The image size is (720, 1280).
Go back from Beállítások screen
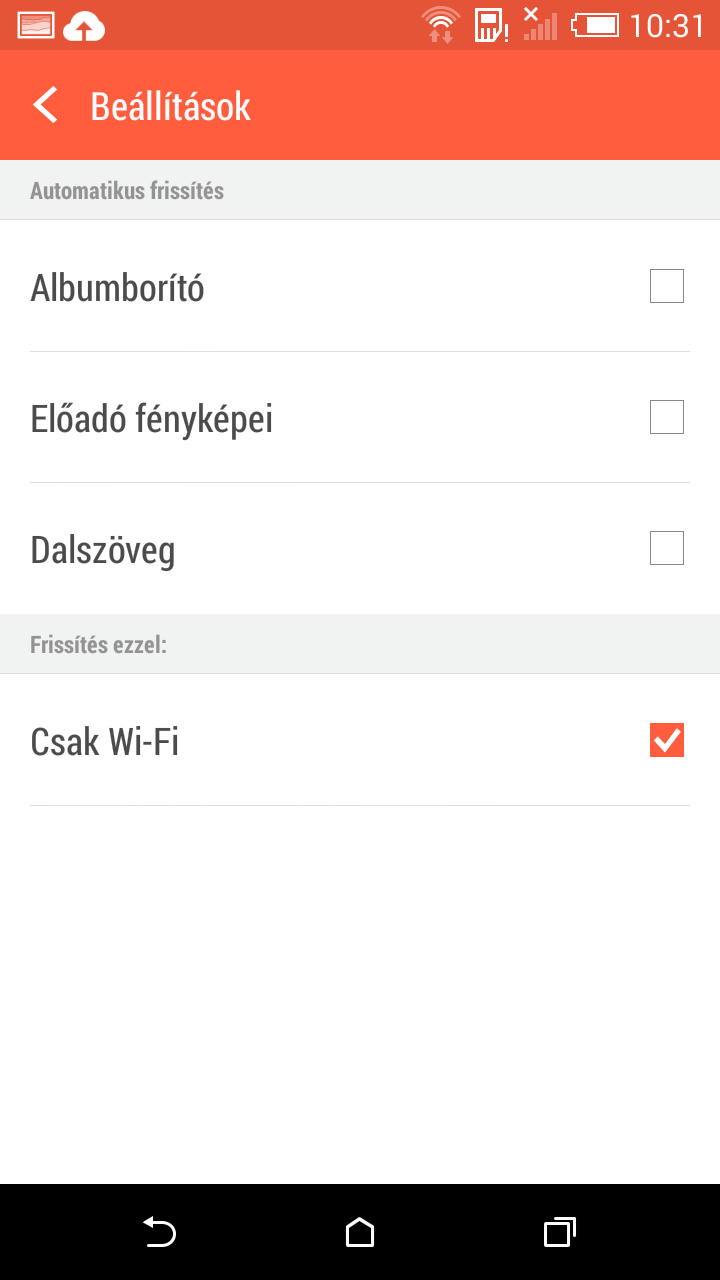tap(46, 106)
